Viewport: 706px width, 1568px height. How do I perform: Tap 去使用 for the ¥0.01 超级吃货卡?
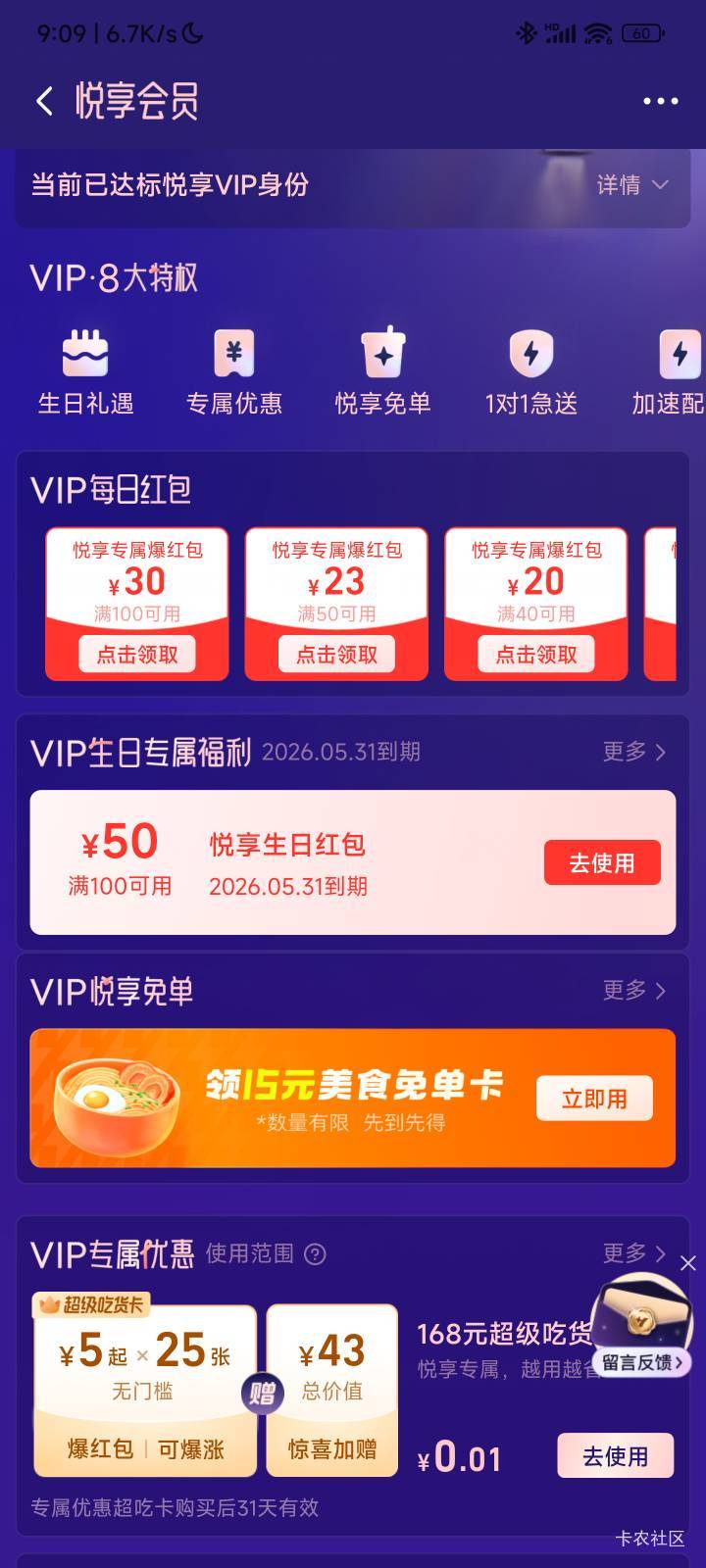pyautogui.click(x=616, y=1456)
